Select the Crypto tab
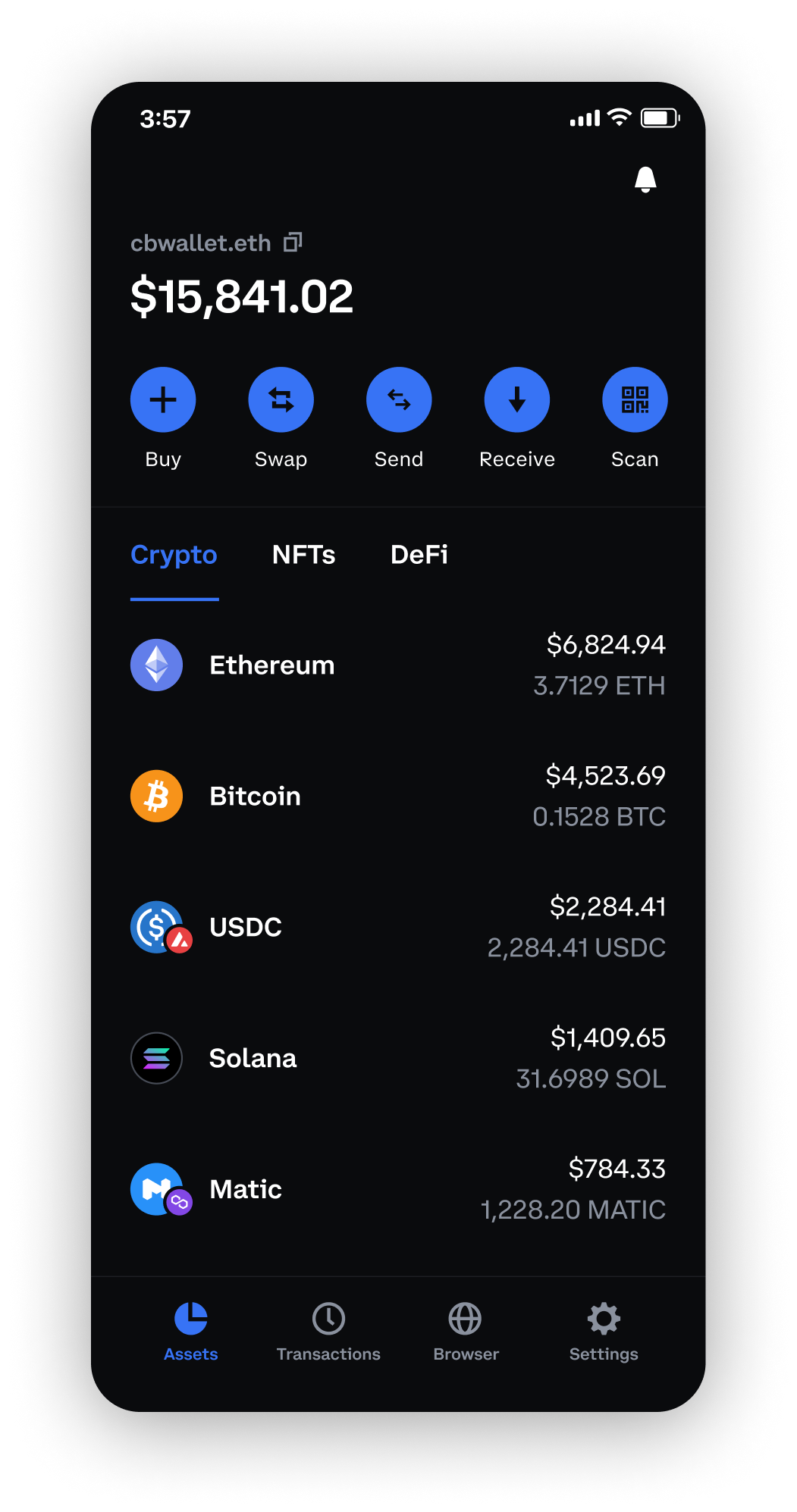 [x=174, y=555]
